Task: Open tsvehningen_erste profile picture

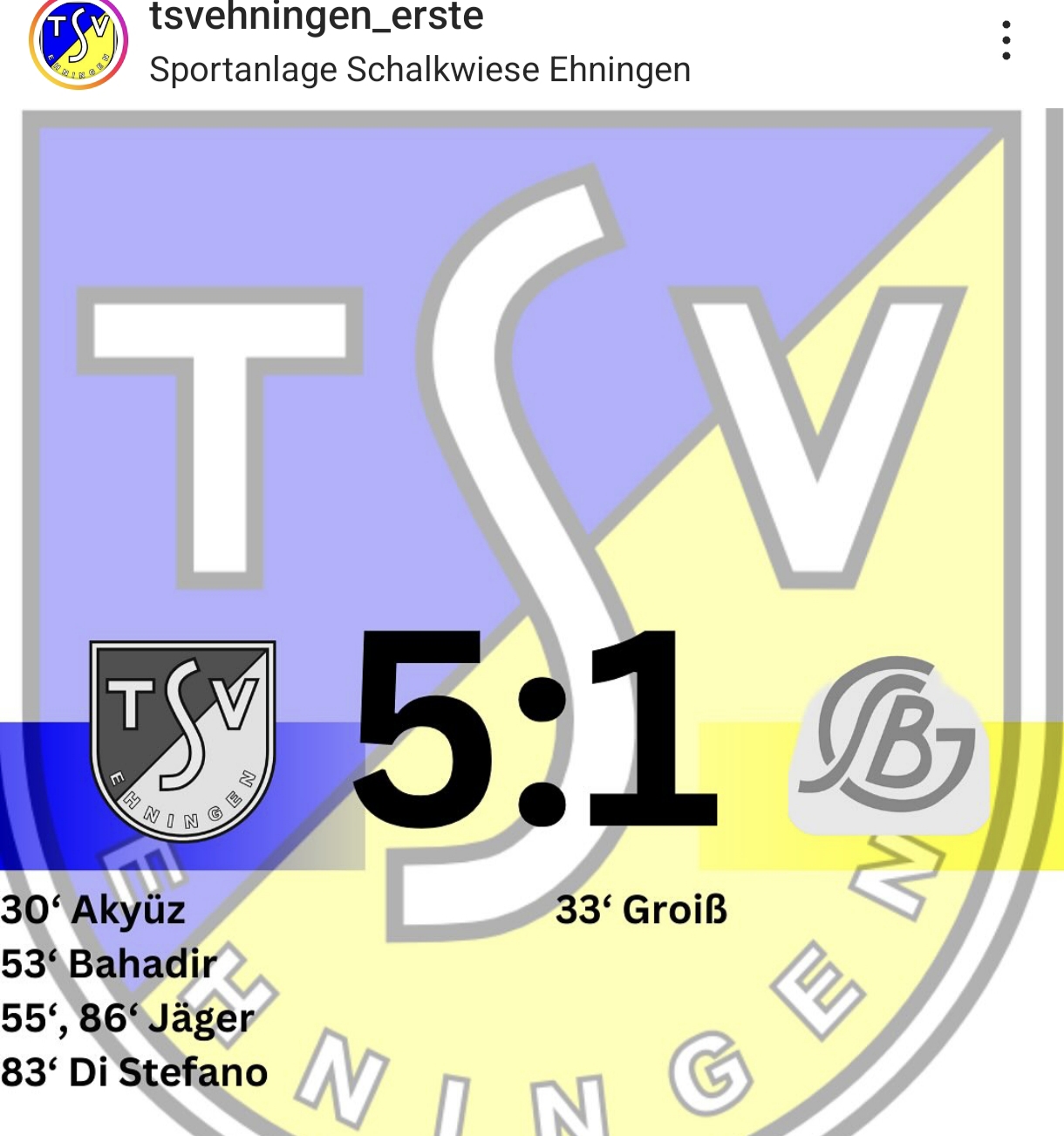Action: tap(78, 44)
